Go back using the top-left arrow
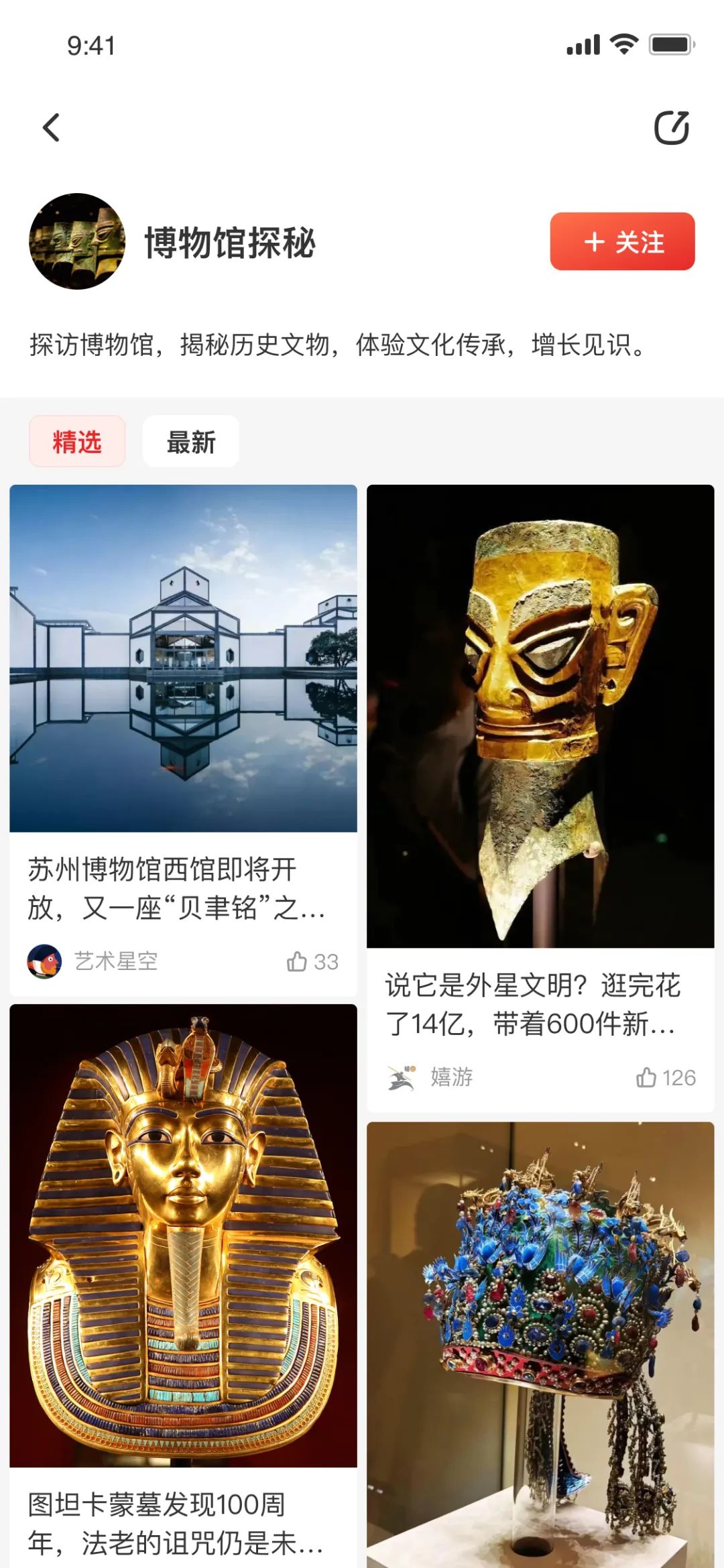The image size is (724, 1568). pyautogui.click(x=52, y=127)
